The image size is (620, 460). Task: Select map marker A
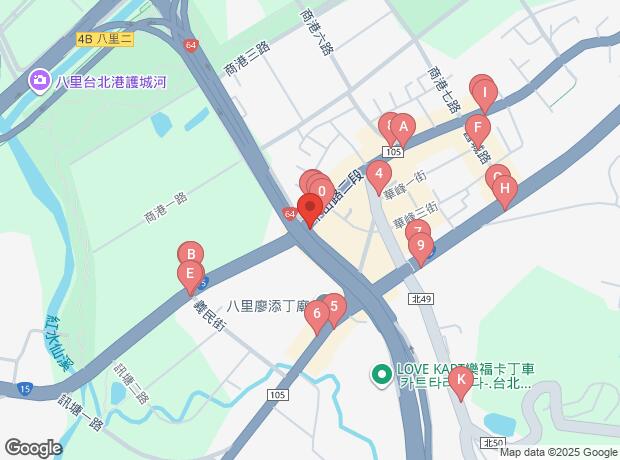coord(402,128)
